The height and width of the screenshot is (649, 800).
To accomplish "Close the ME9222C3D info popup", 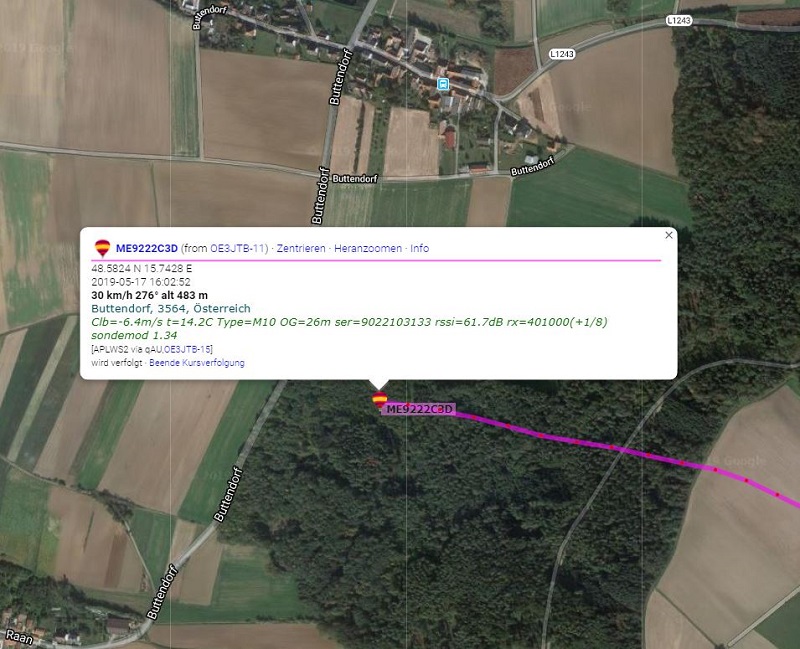I will pos(669,235).
